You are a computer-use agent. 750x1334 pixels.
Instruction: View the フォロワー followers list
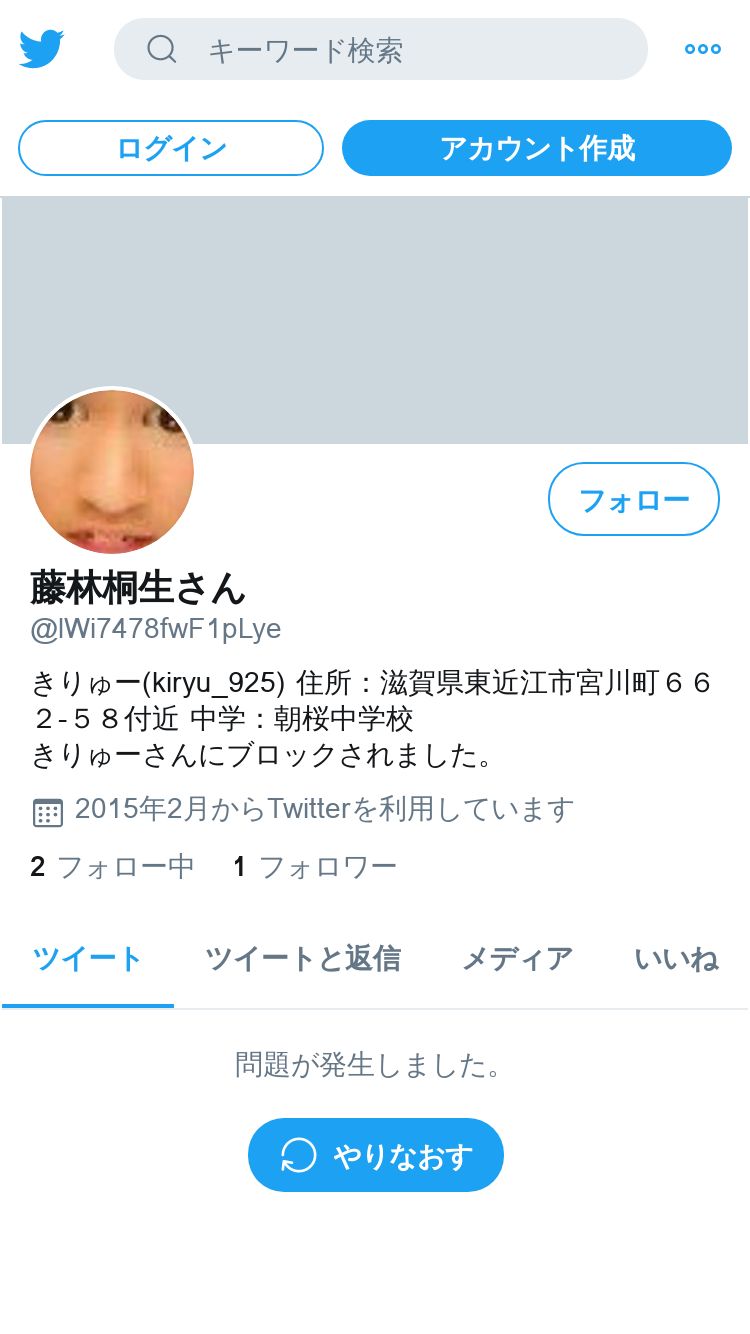tap(315, 866)
